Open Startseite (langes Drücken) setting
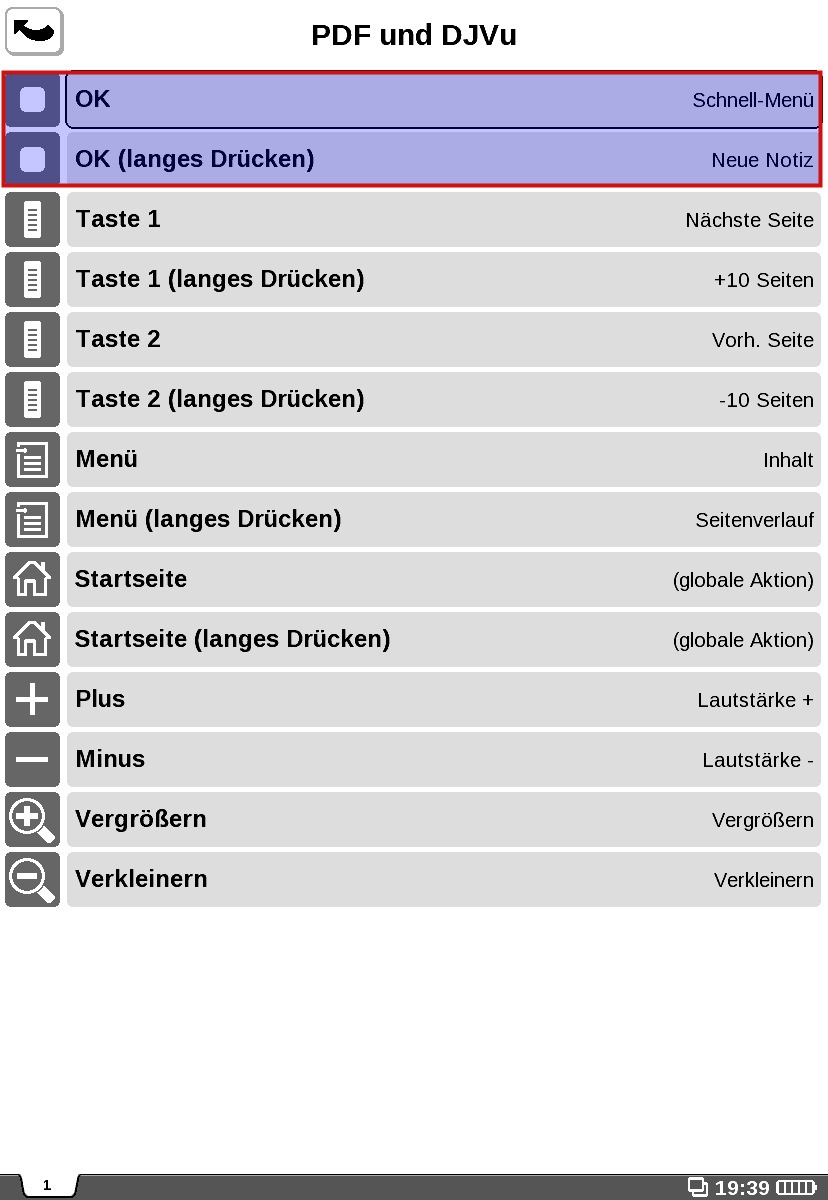The image size is (828, 1200). (442, 640)
